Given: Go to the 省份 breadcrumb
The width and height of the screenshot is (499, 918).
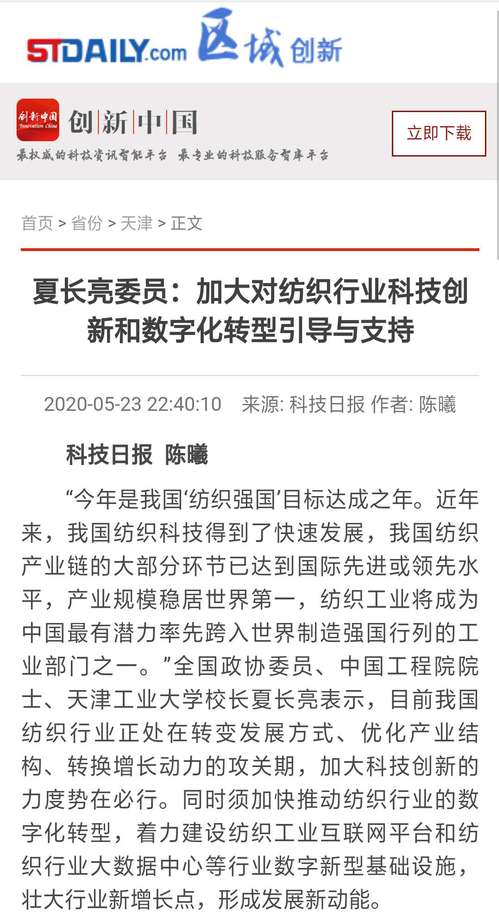Looking at the screenshot, I should pyautogui.click(x=87, y=223).
